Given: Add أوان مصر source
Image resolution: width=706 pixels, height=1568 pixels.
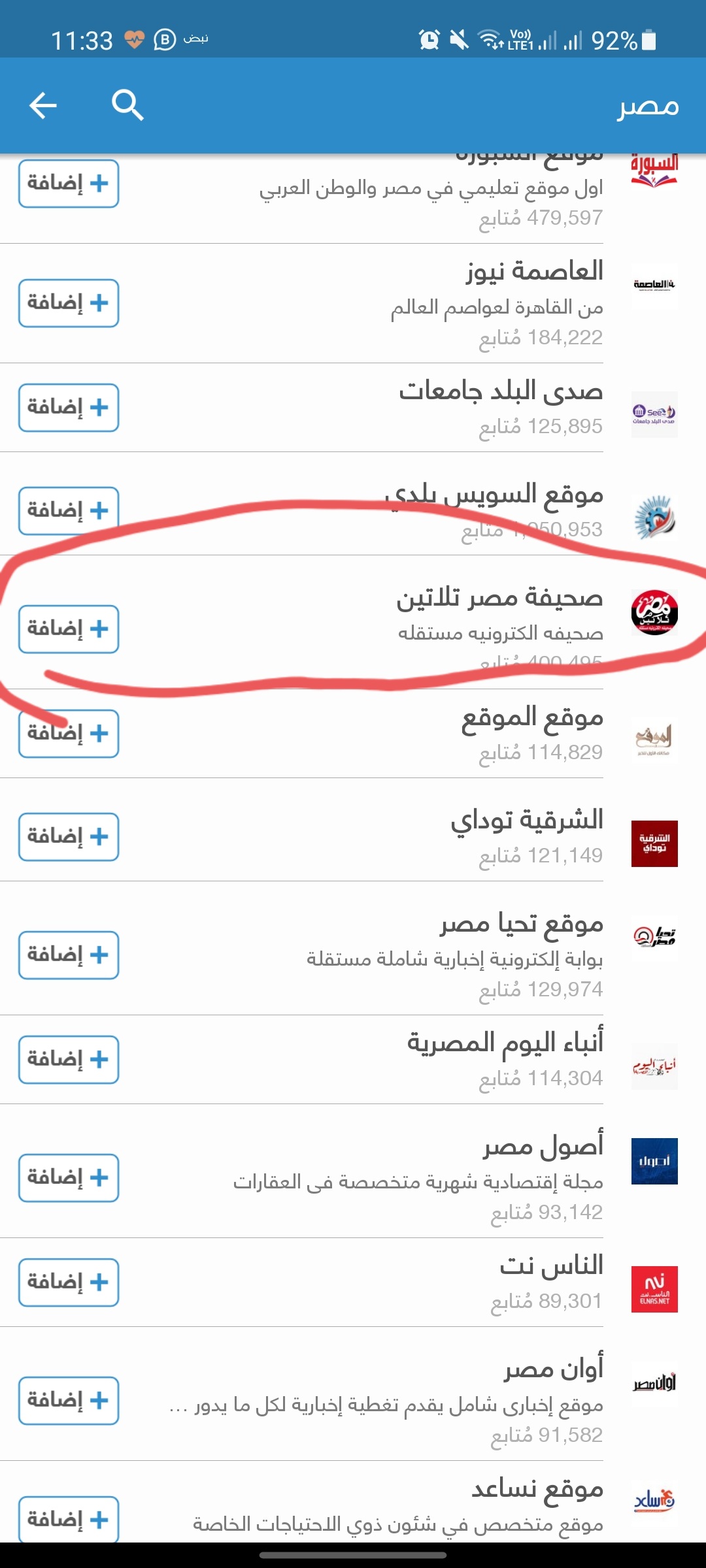Looking at the screenshot, I should pos(69,1401).
